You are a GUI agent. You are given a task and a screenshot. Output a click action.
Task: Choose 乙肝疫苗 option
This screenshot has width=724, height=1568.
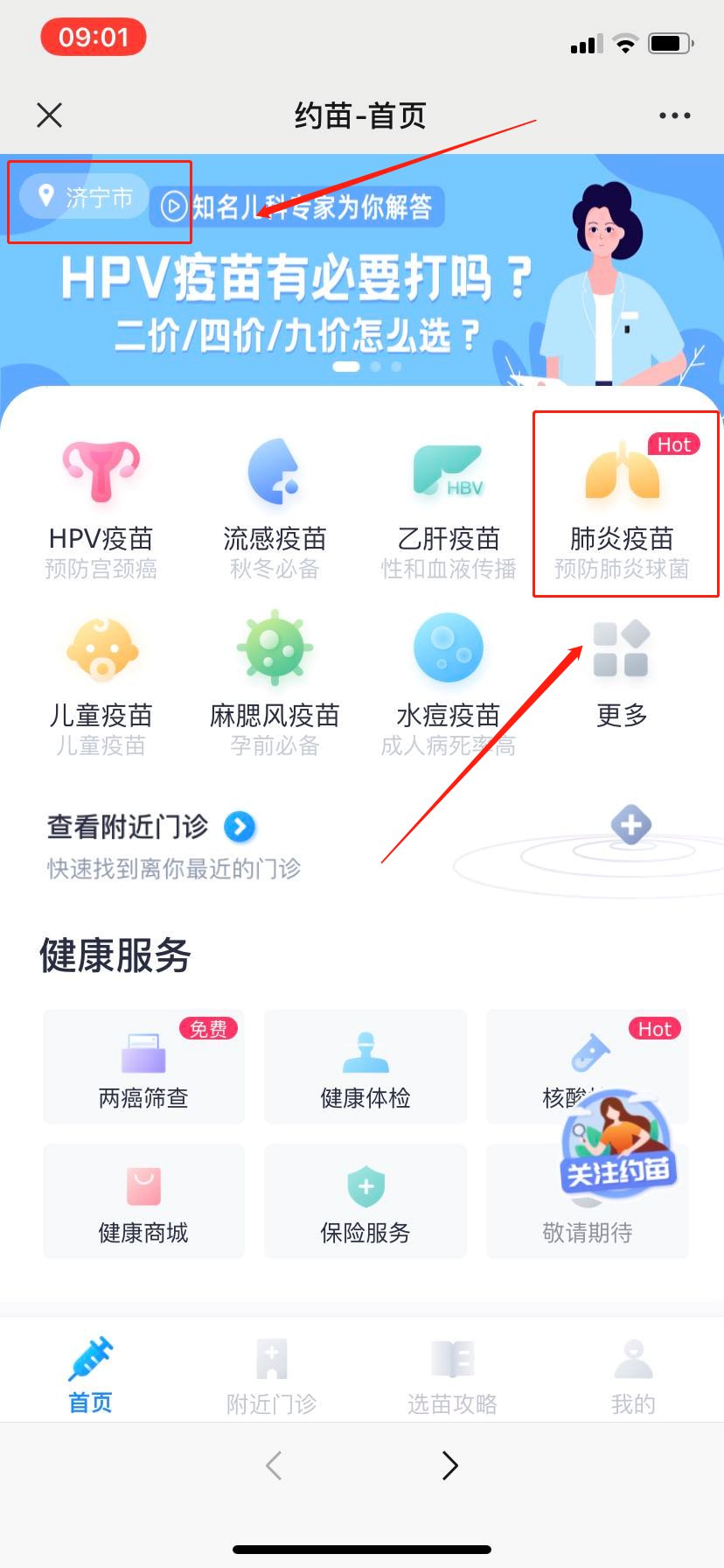click(x=448, y=507)
